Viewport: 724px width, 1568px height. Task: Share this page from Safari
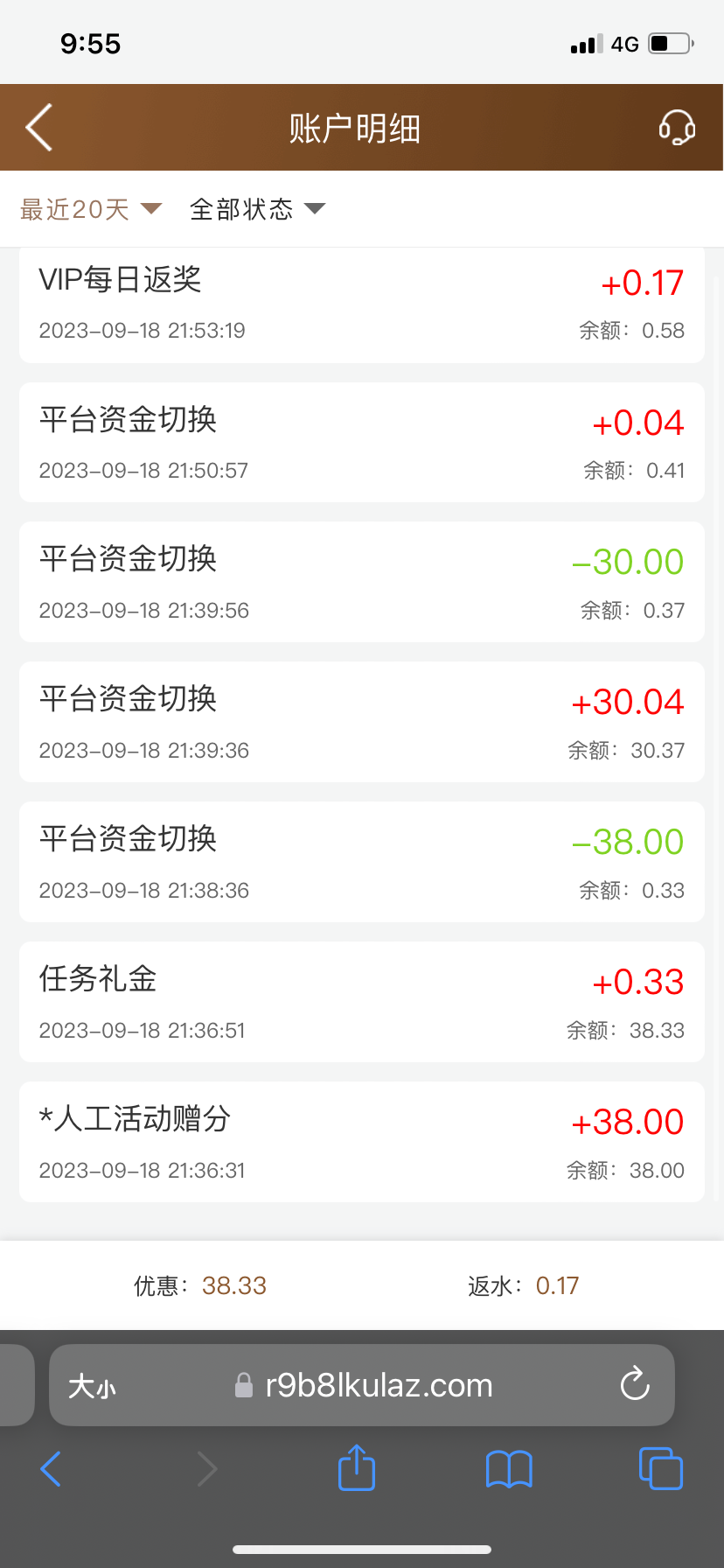[356, 1467]
